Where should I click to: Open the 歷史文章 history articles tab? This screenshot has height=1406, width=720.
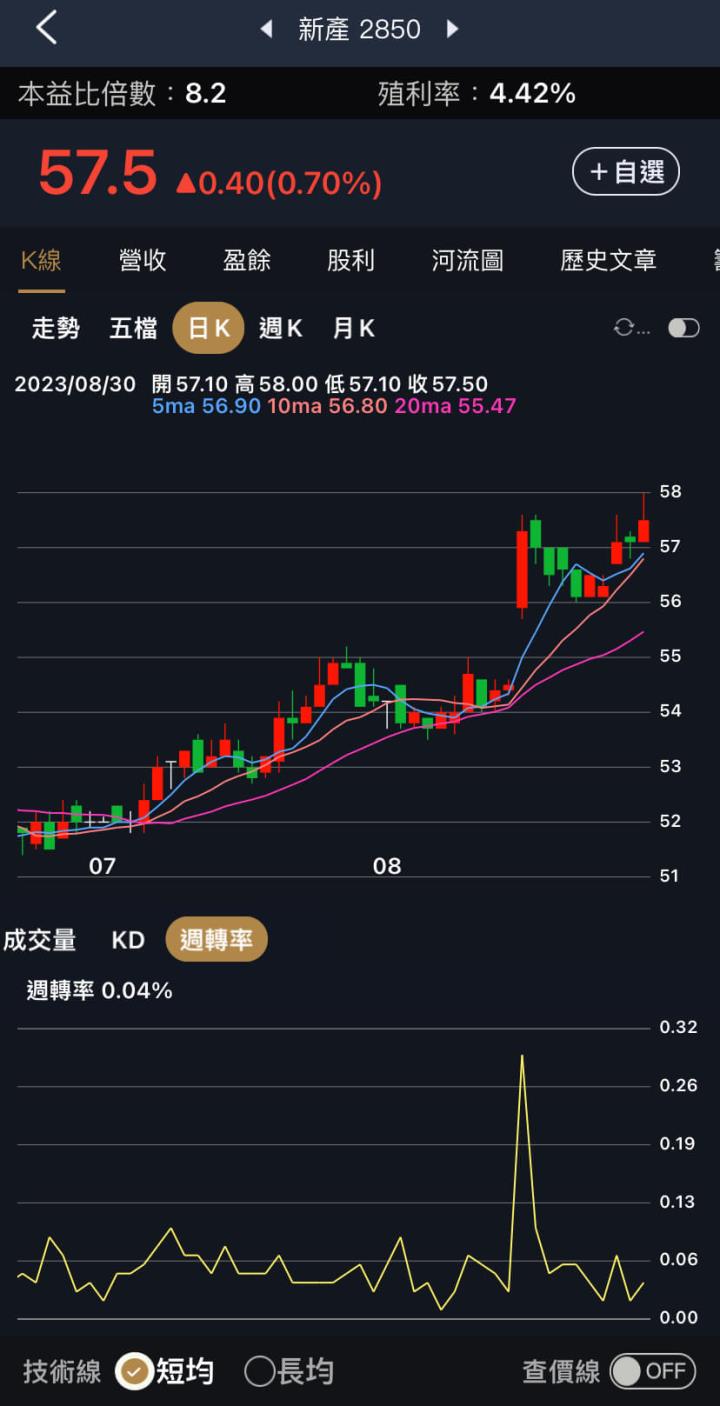(x=608, y=260)
